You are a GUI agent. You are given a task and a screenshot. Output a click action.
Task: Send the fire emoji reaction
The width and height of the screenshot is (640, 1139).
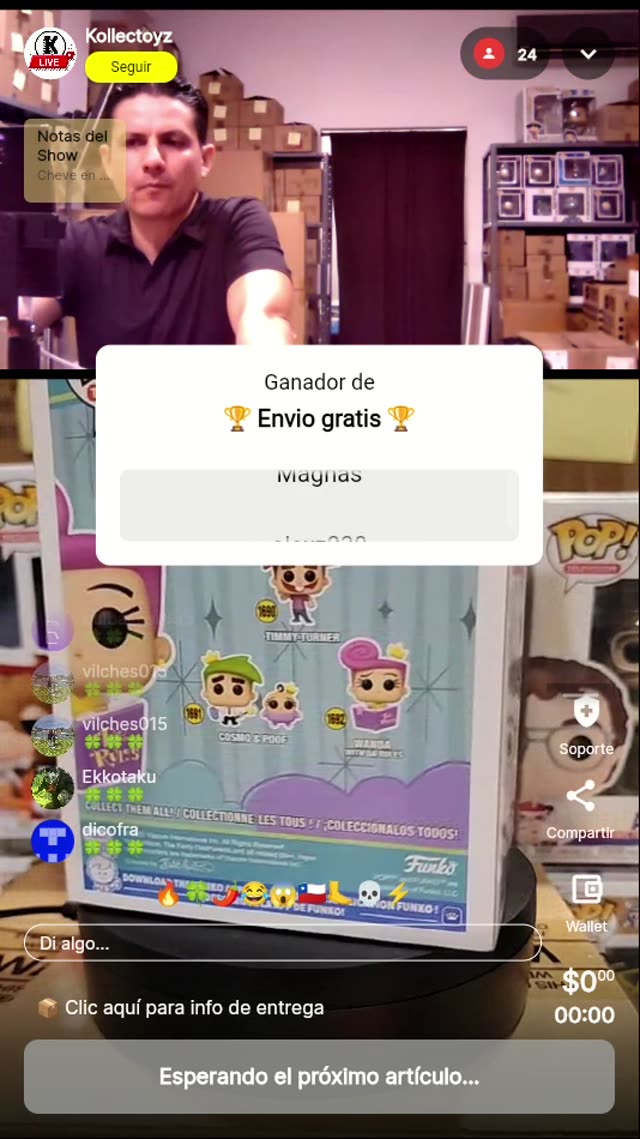(169, 894)
